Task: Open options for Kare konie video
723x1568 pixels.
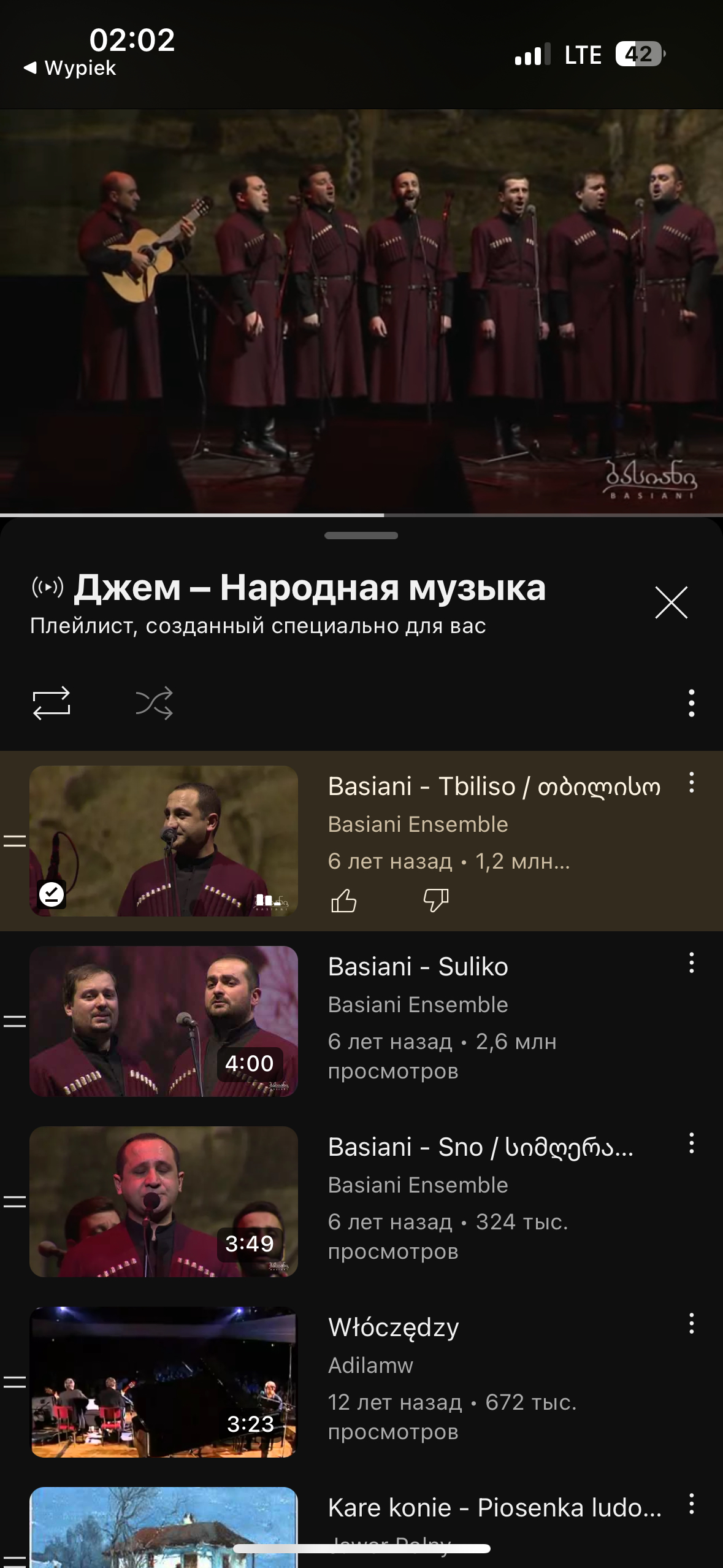Action: (691, 1504)
